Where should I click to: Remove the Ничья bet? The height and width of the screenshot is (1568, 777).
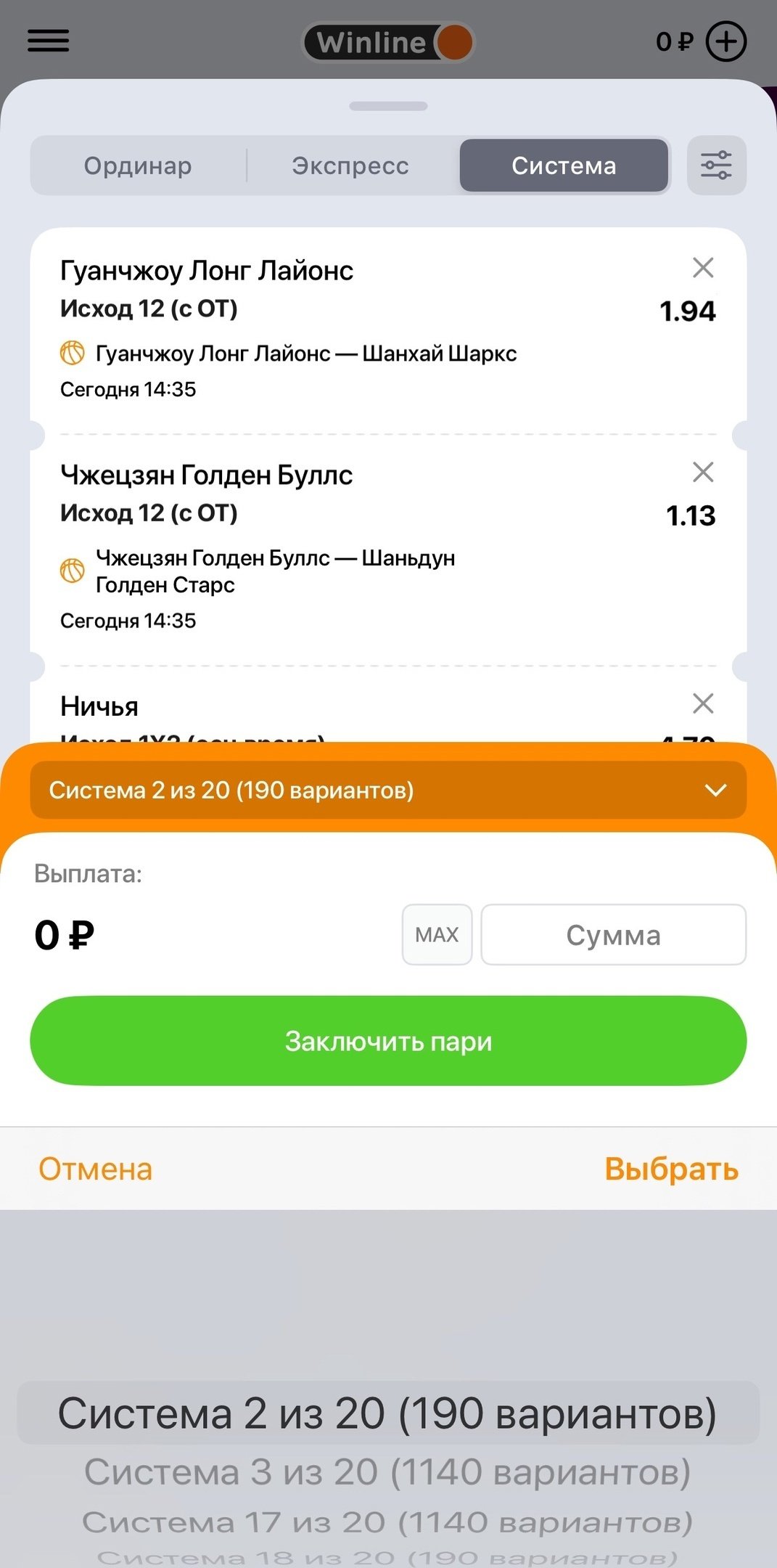pos(702,703)
